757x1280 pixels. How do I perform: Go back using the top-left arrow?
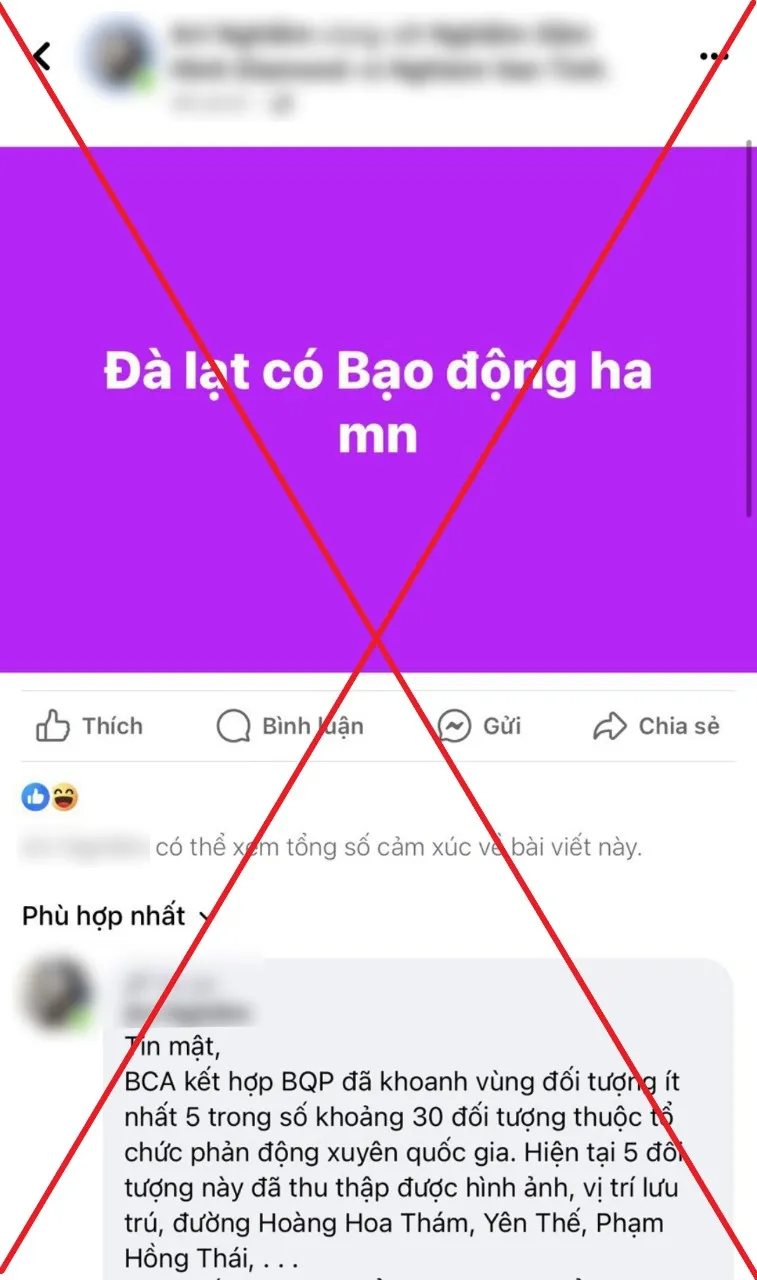tap(41, 56)
